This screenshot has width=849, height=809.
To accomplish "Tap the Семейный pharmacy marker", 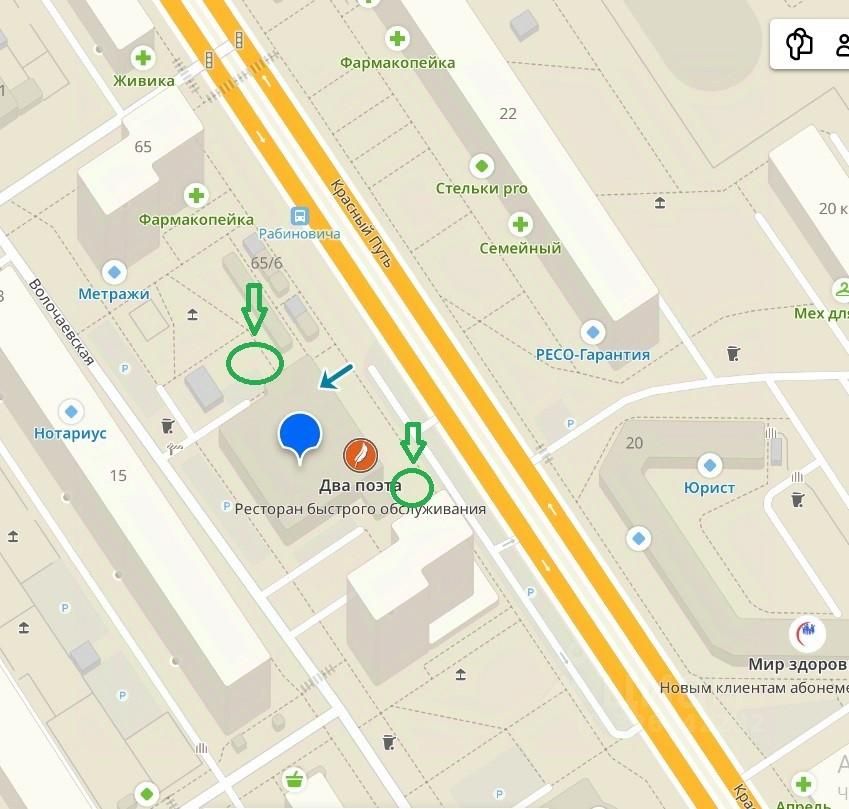I will (519, 224).
